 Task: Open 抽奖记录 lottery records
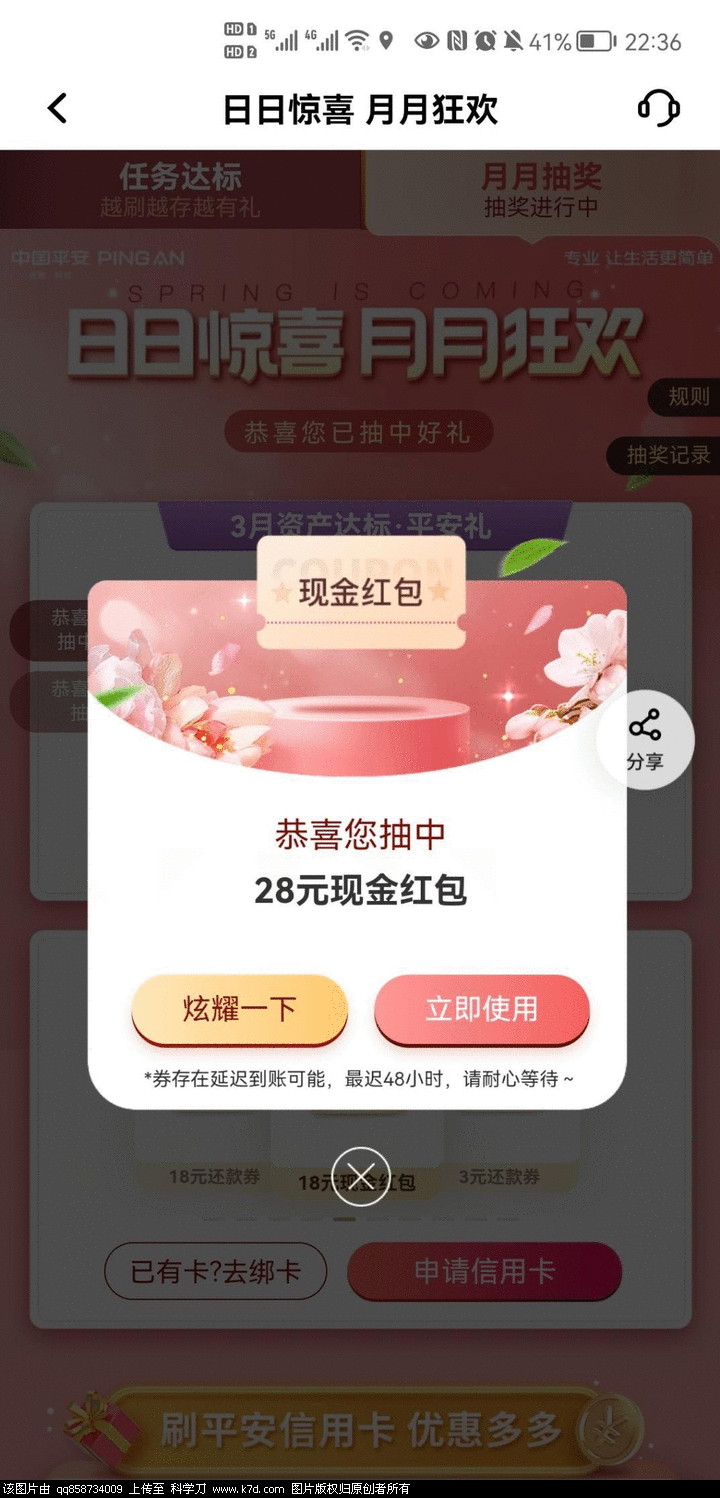coord(667,455)
